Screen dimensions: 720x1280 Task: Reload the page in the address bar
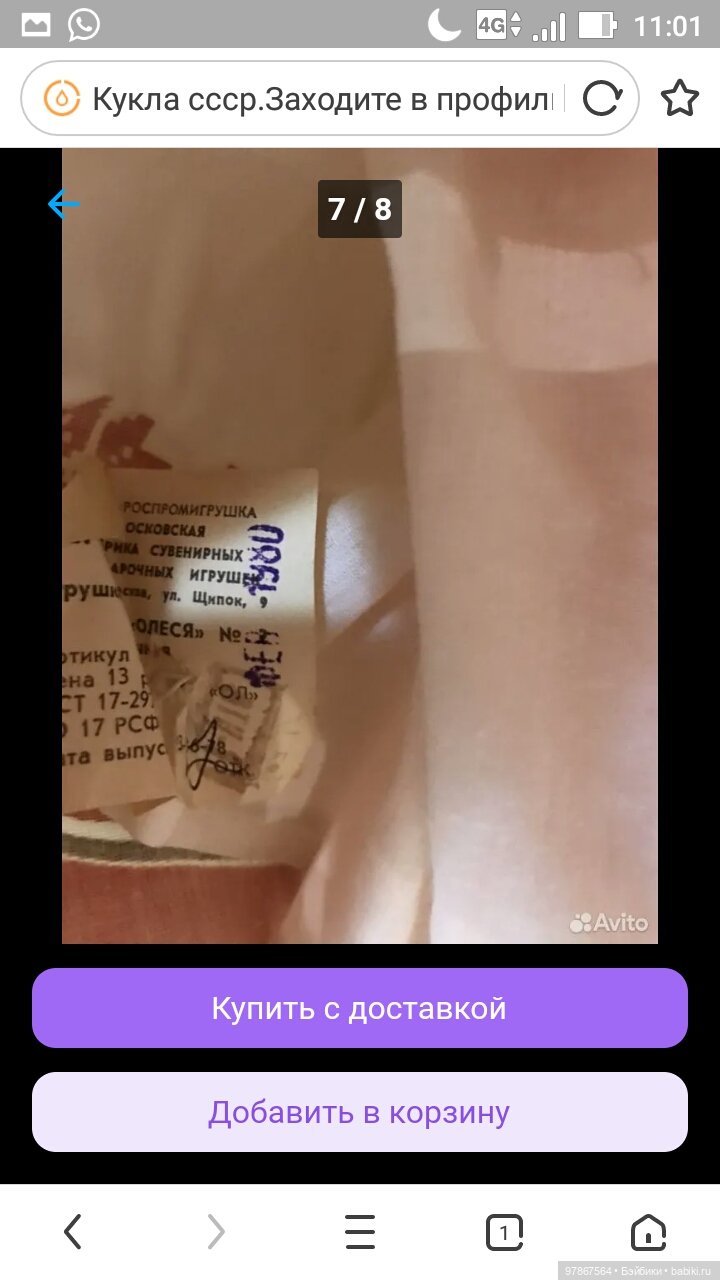click(x=601, y=99)
